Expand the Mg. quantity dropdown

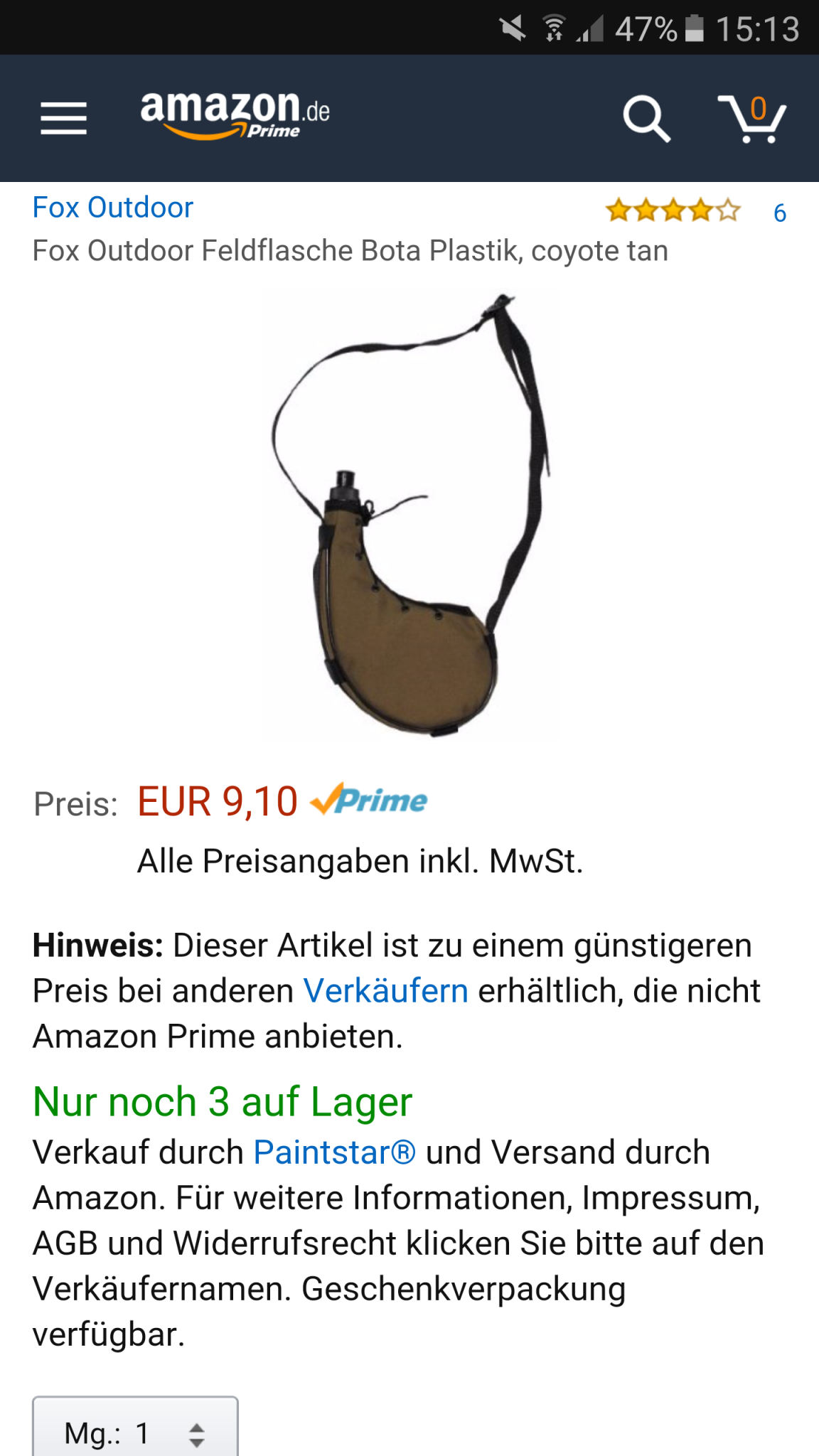[x=135, y=1427]
